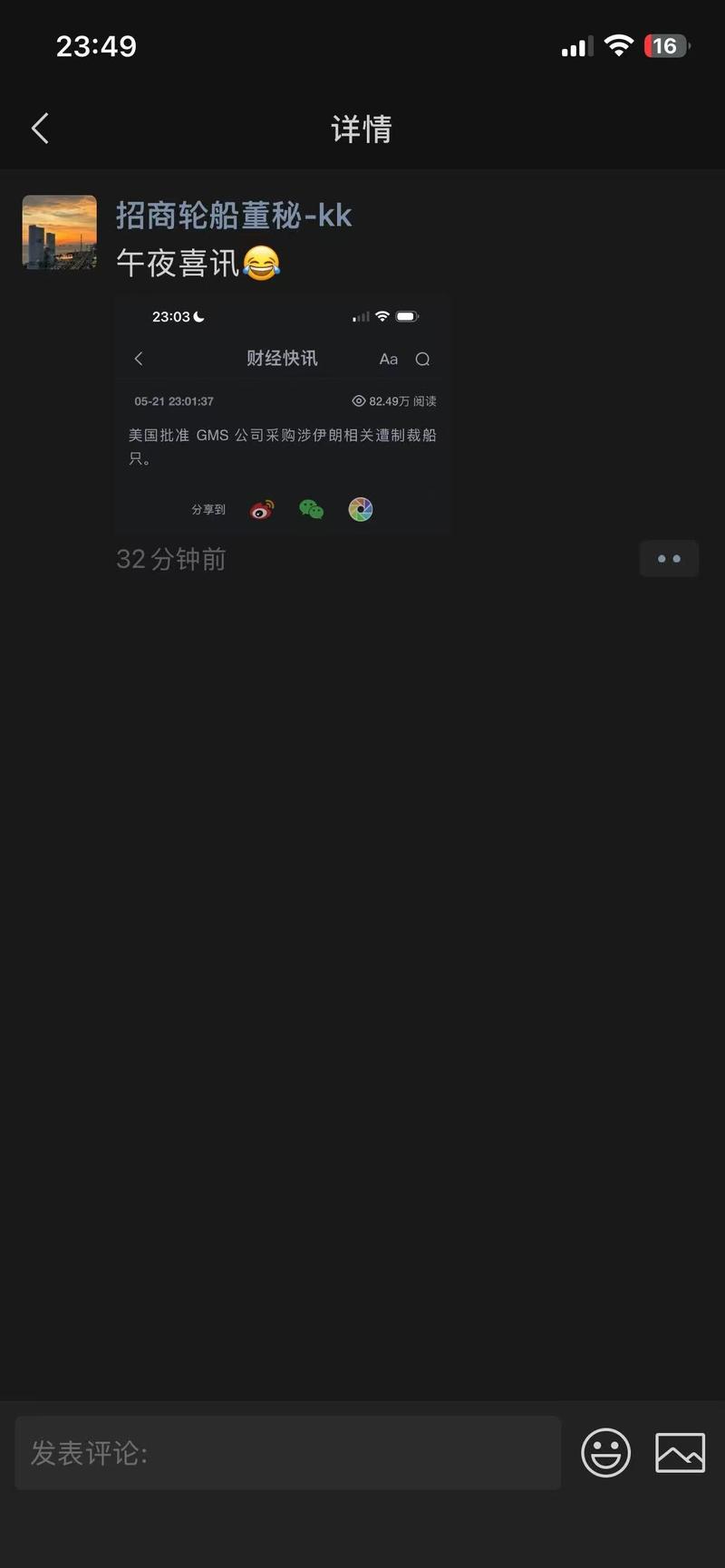Tap the username 招商轮船董秘-kk
Image resolution: width=725 pixels, height=1568 pixels.
234,216
